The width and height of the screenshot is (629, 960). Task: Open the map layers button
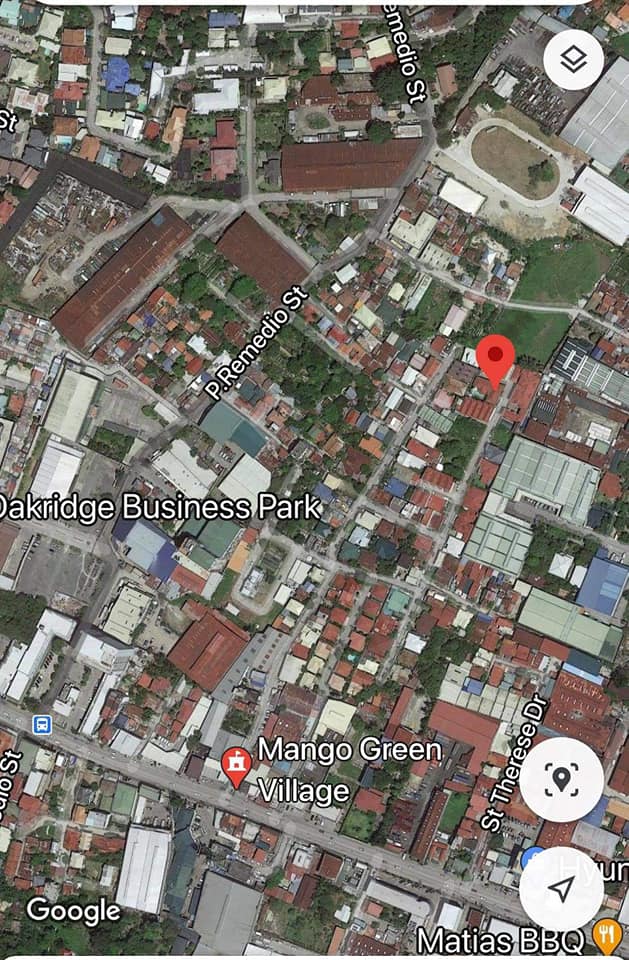573,59
